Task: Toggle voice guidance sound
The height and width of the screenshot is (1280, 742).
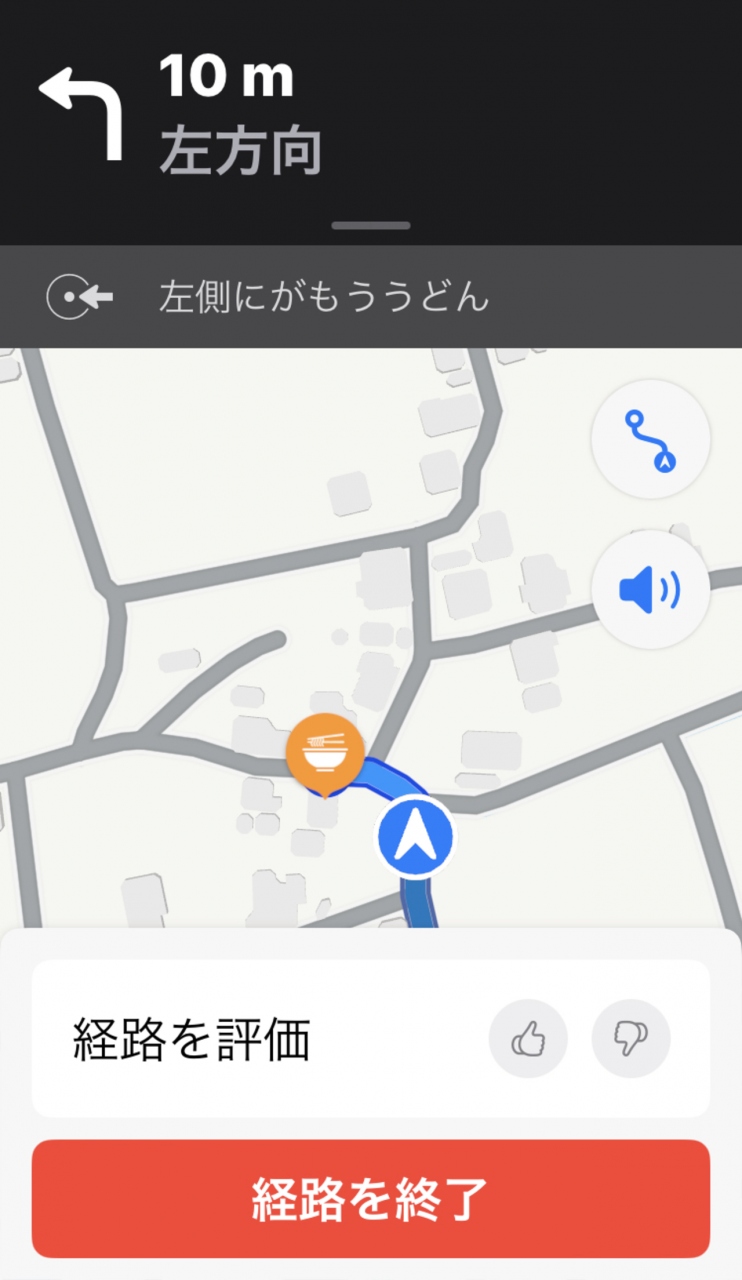Action: click(x=651, y=590)
